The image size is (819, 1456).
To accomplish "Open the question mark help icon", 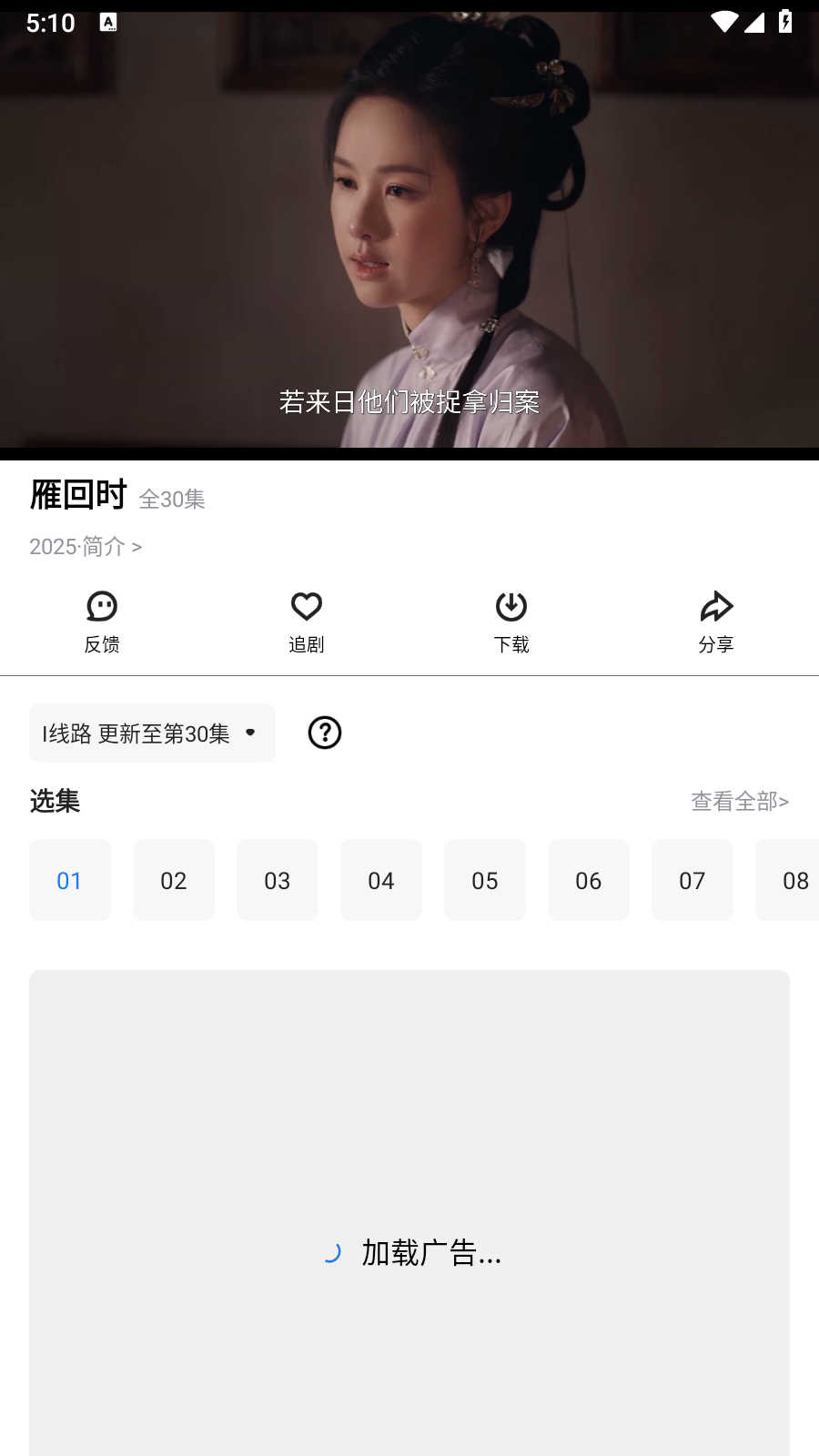I will [x=325, y=733].
